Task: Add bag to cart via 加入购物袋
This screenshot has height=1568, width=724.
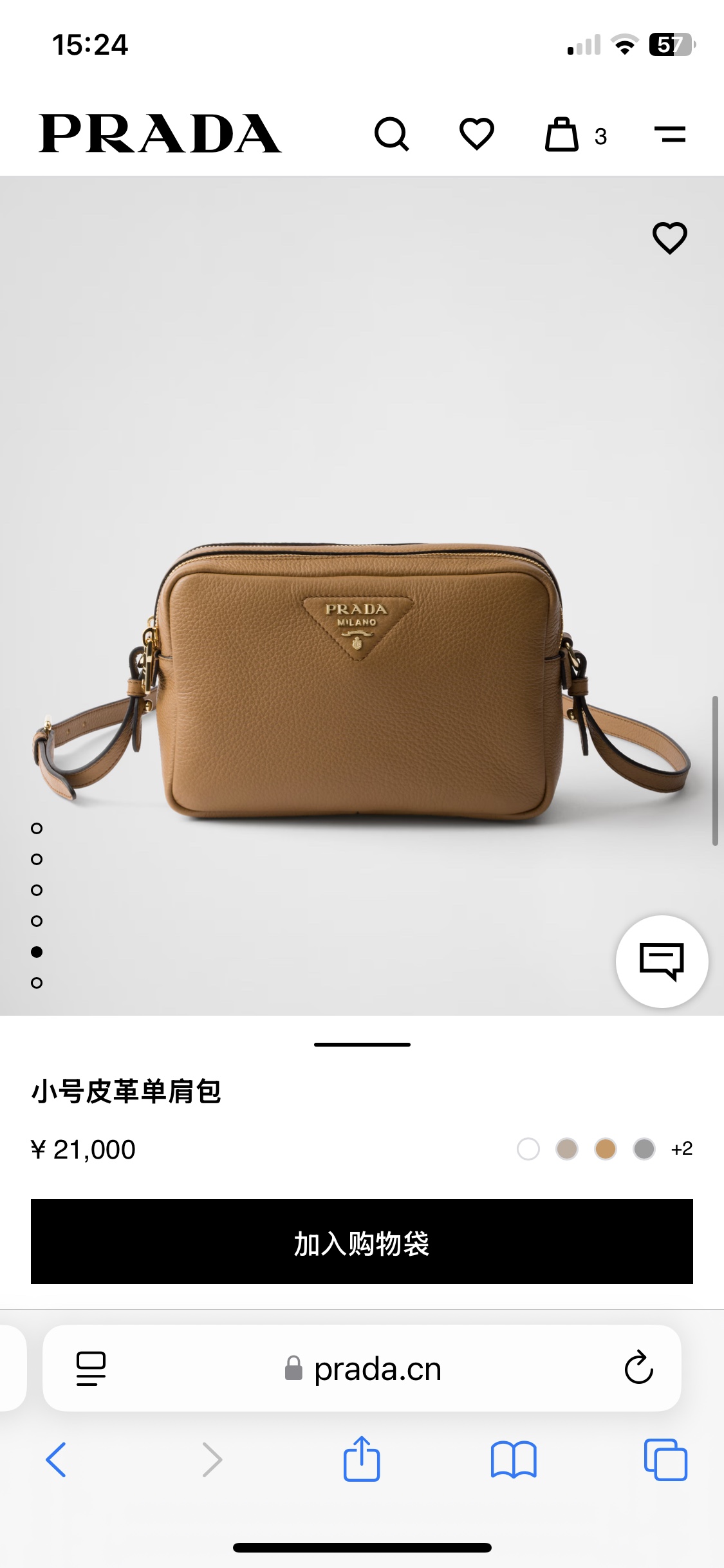Action: click(x=362, y=1242)
